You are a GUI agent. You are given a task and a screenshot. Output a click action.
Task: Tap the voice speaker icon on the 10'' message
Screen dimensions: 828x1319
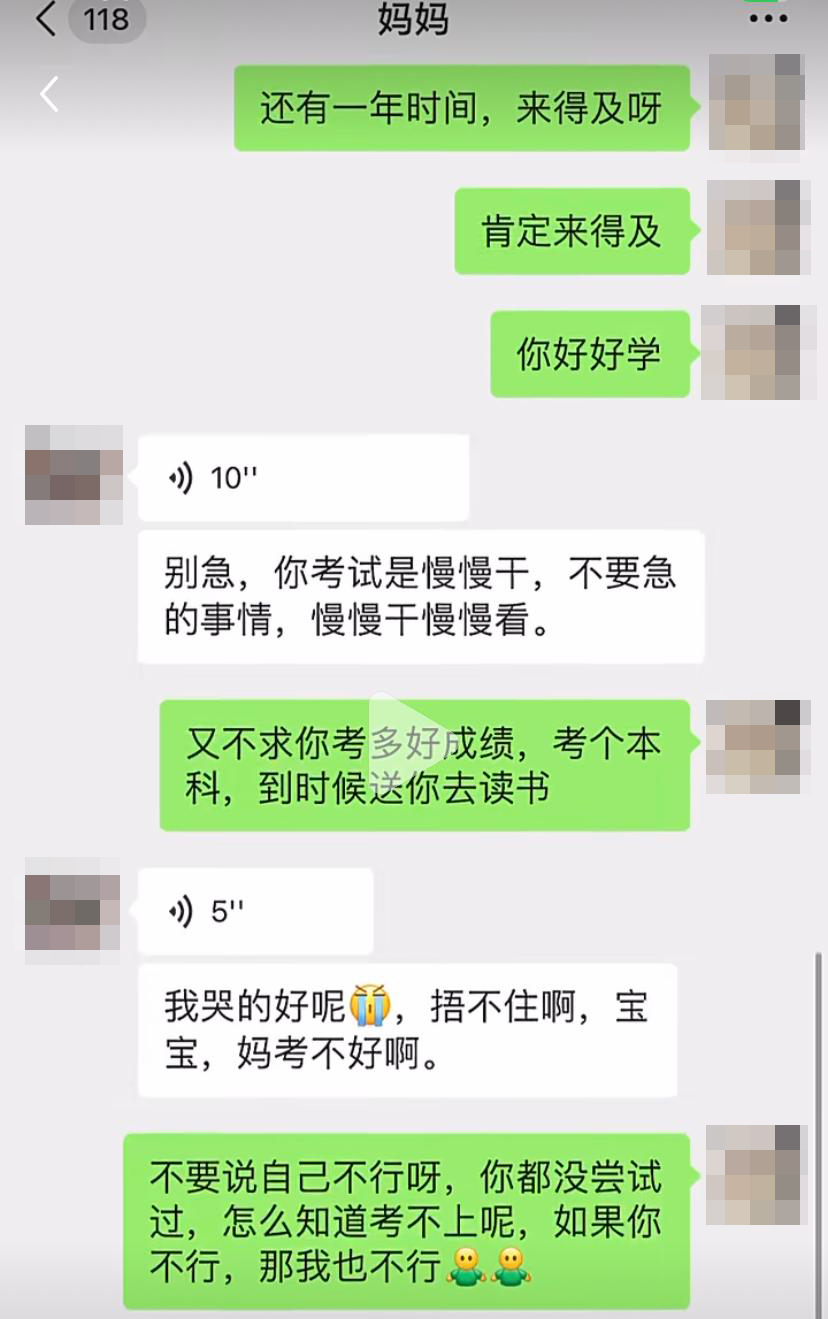pos(181,478)
